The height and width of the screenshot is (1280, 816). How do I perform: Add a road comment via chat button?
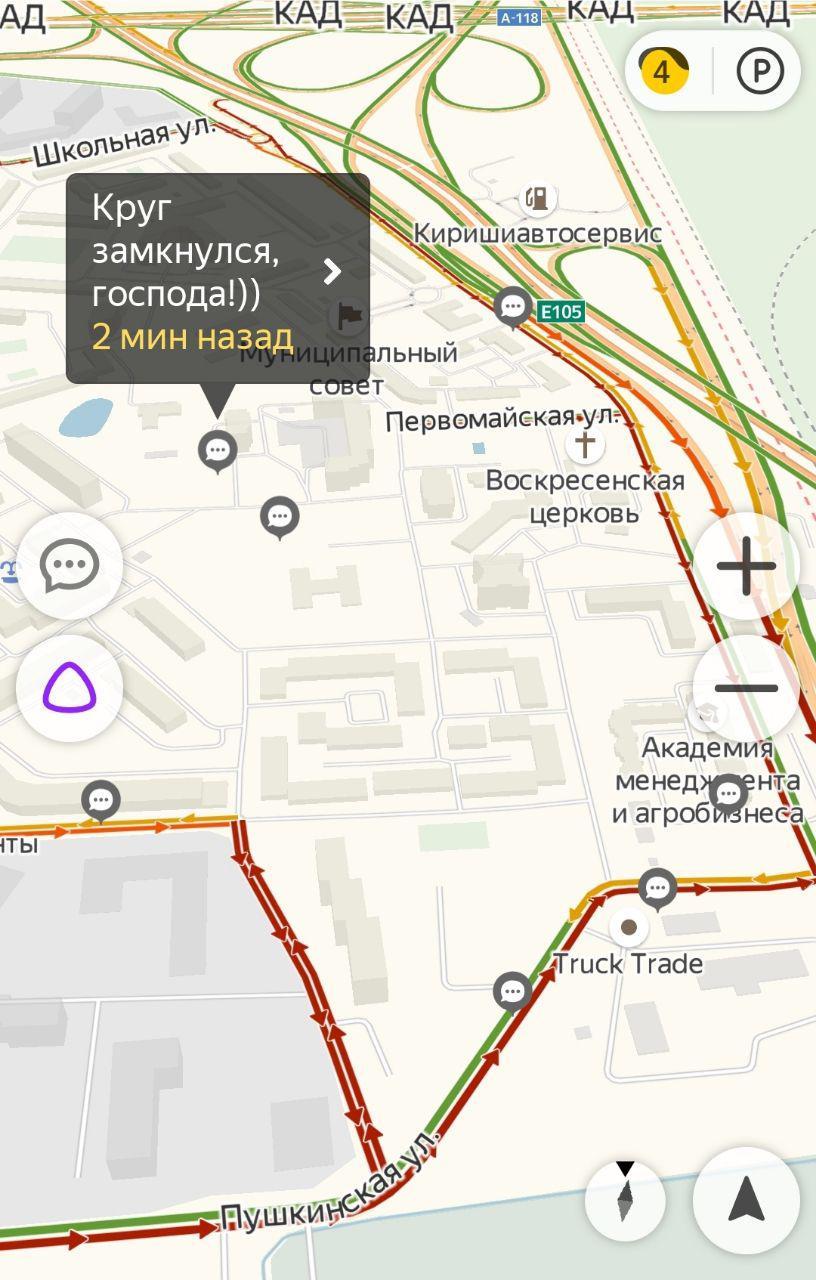coord(69,566)
